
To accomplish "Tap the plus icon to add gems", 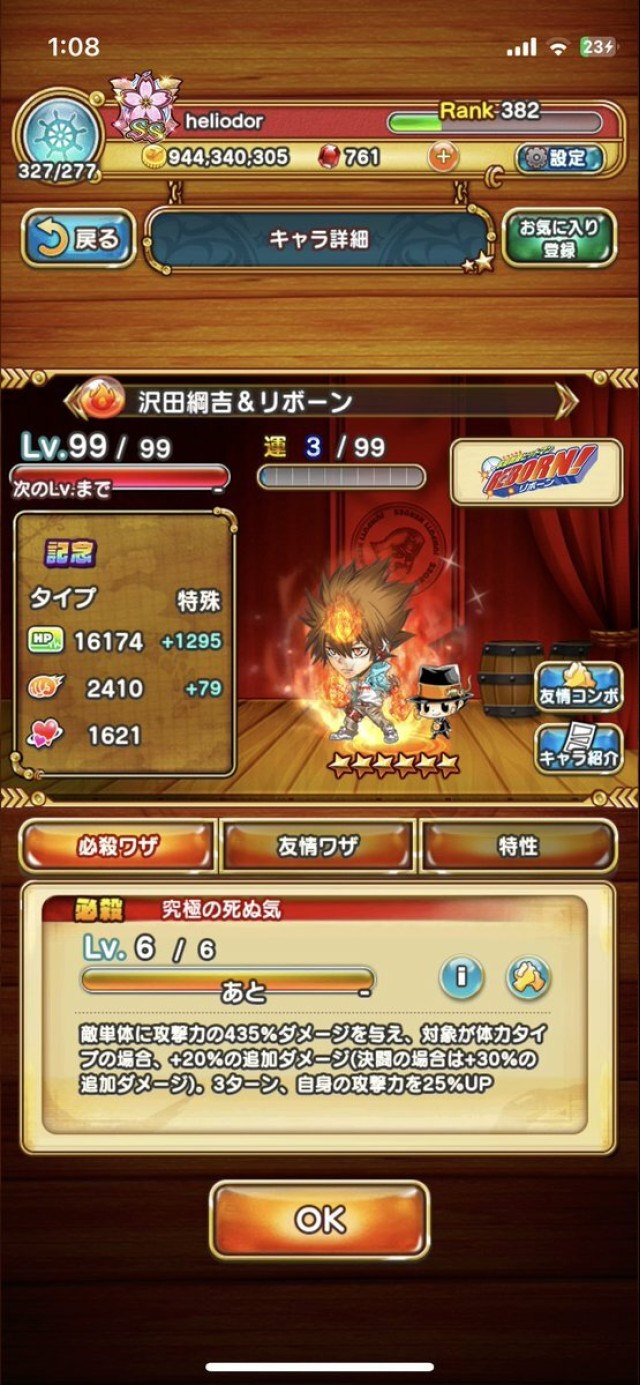I will (x=443, y=157).
